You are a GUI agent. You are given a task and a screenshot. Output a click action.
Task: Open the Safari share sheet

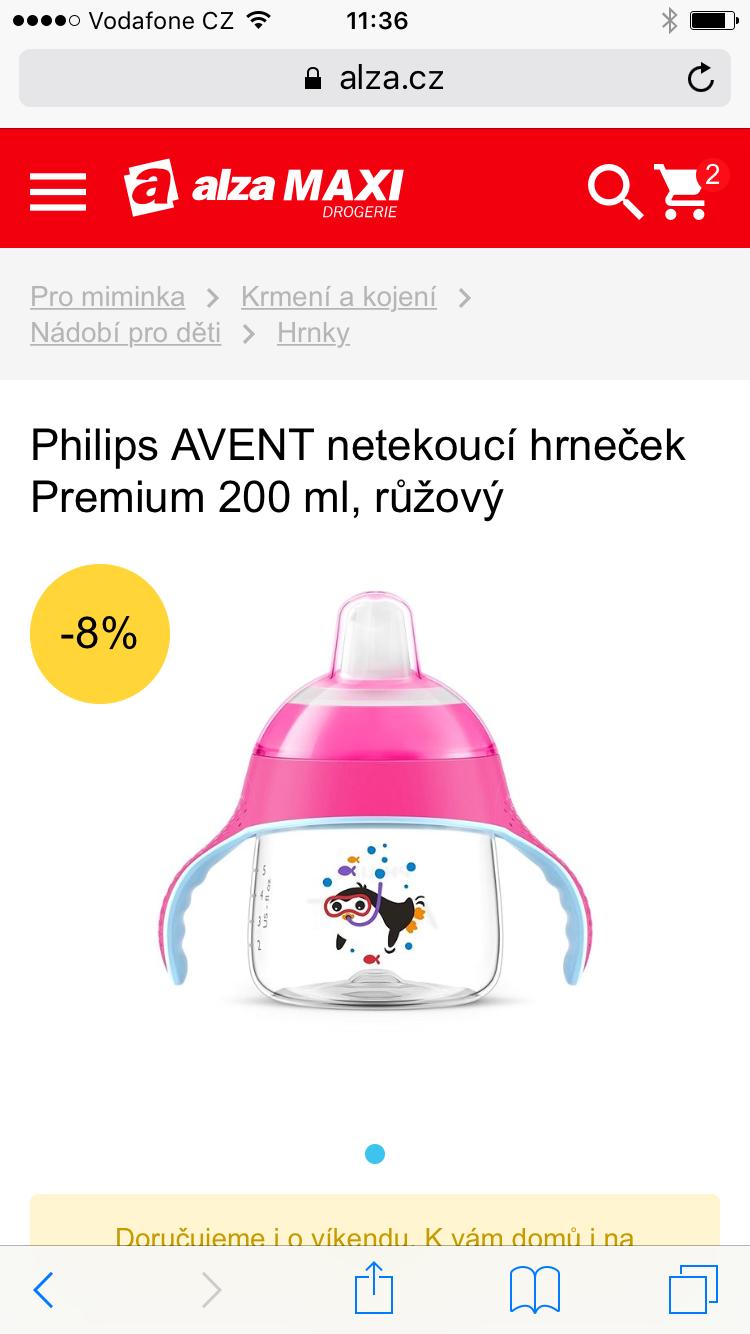(x=374, y=1288)
